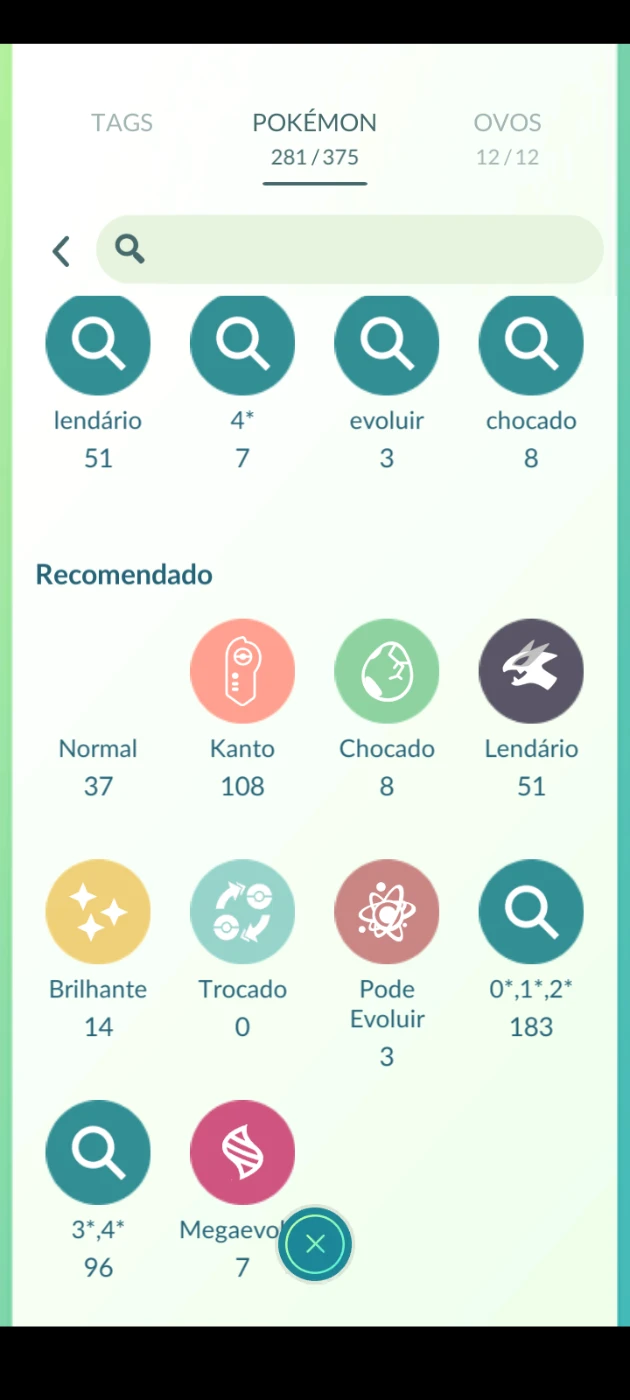Select the recent search 'chocado'
This screenshot has width=630, height=1400.
531,345
